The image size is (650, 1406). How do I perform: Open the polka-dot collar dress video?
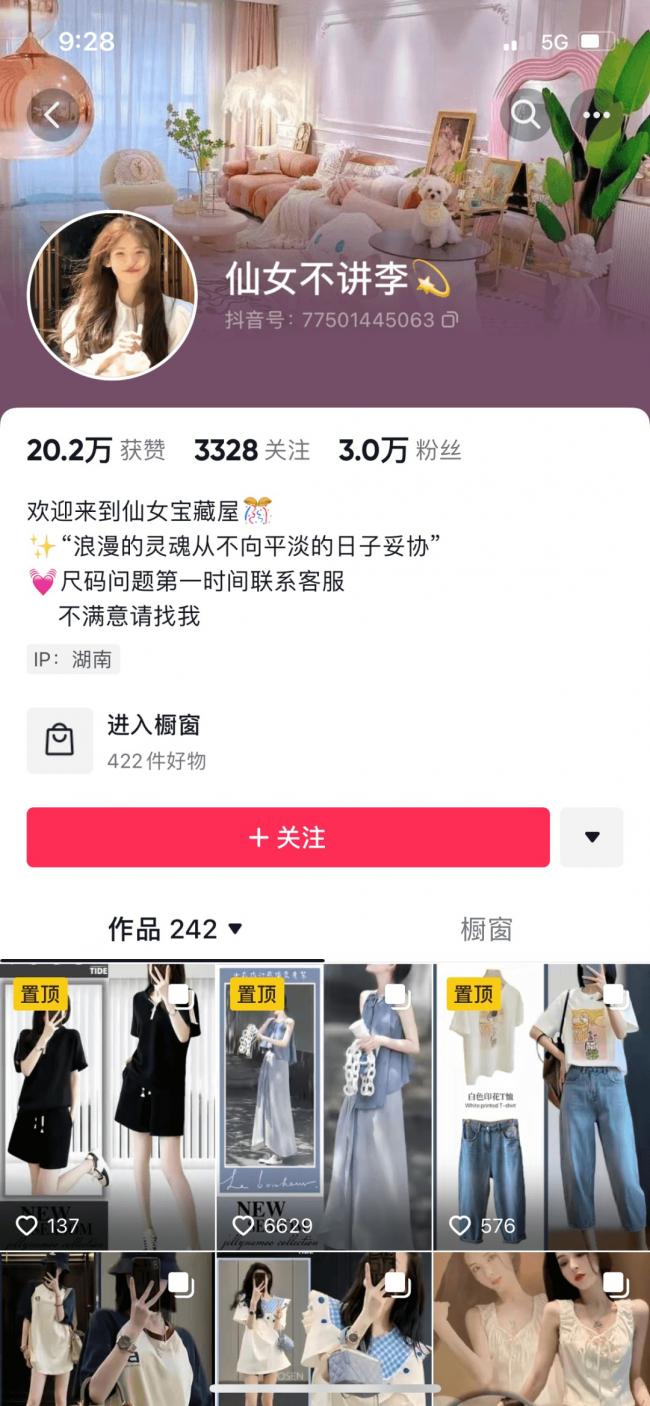click(x=325, y=1329)
